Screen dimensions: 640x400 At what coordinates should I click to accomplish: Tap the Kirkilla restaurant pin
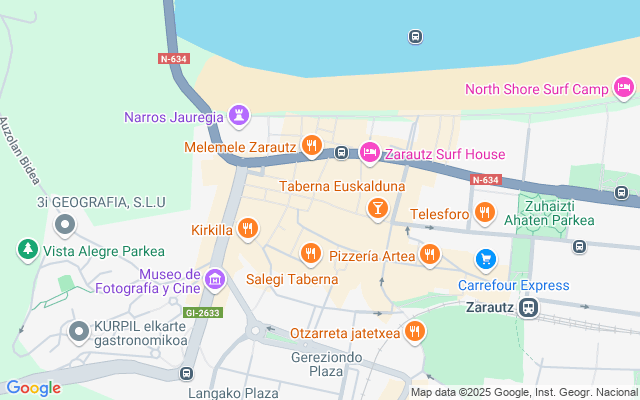point(249,230)
